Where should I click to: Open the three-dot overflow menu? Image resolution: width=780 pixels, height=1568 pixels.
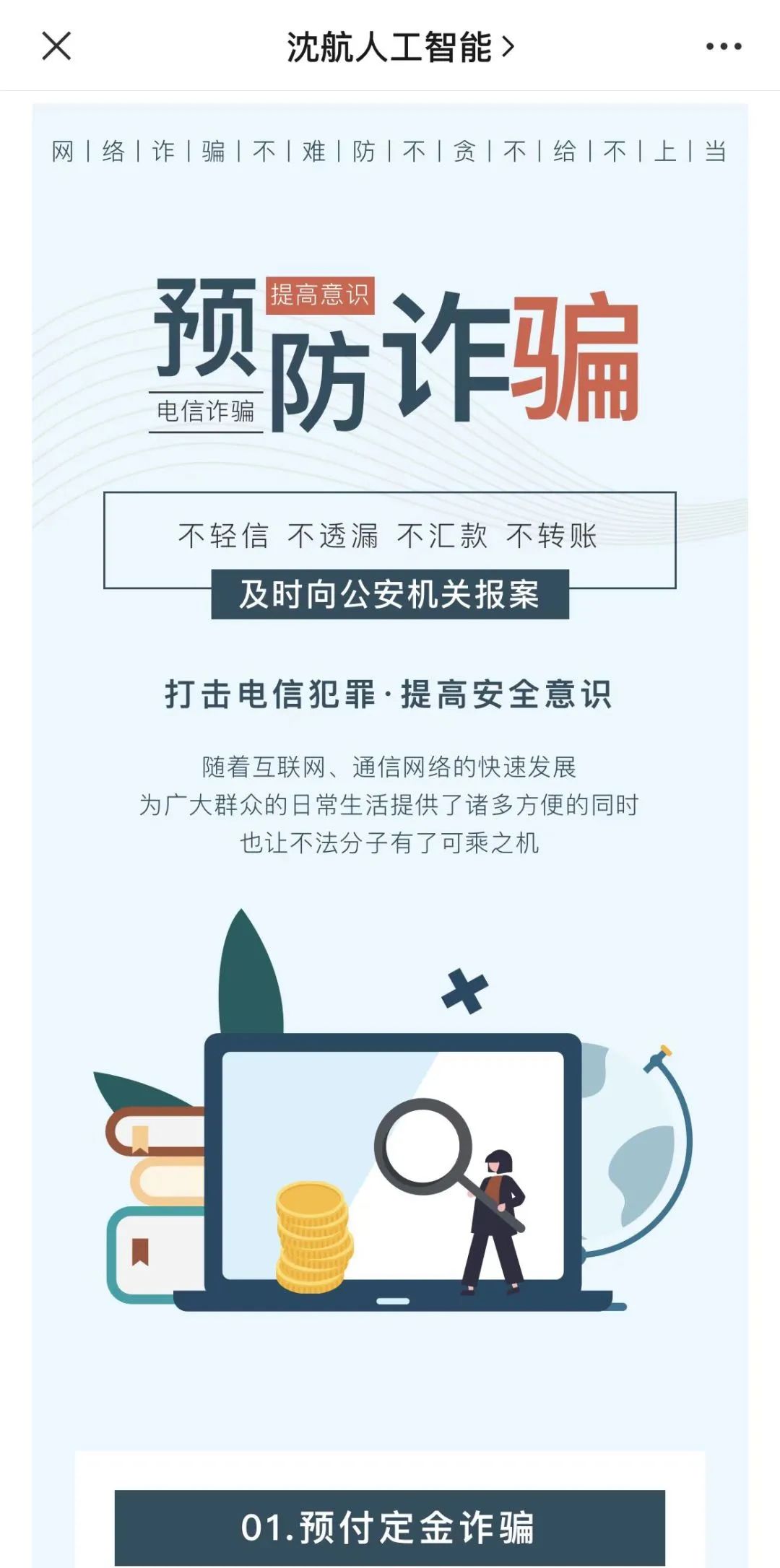(723, 47)
